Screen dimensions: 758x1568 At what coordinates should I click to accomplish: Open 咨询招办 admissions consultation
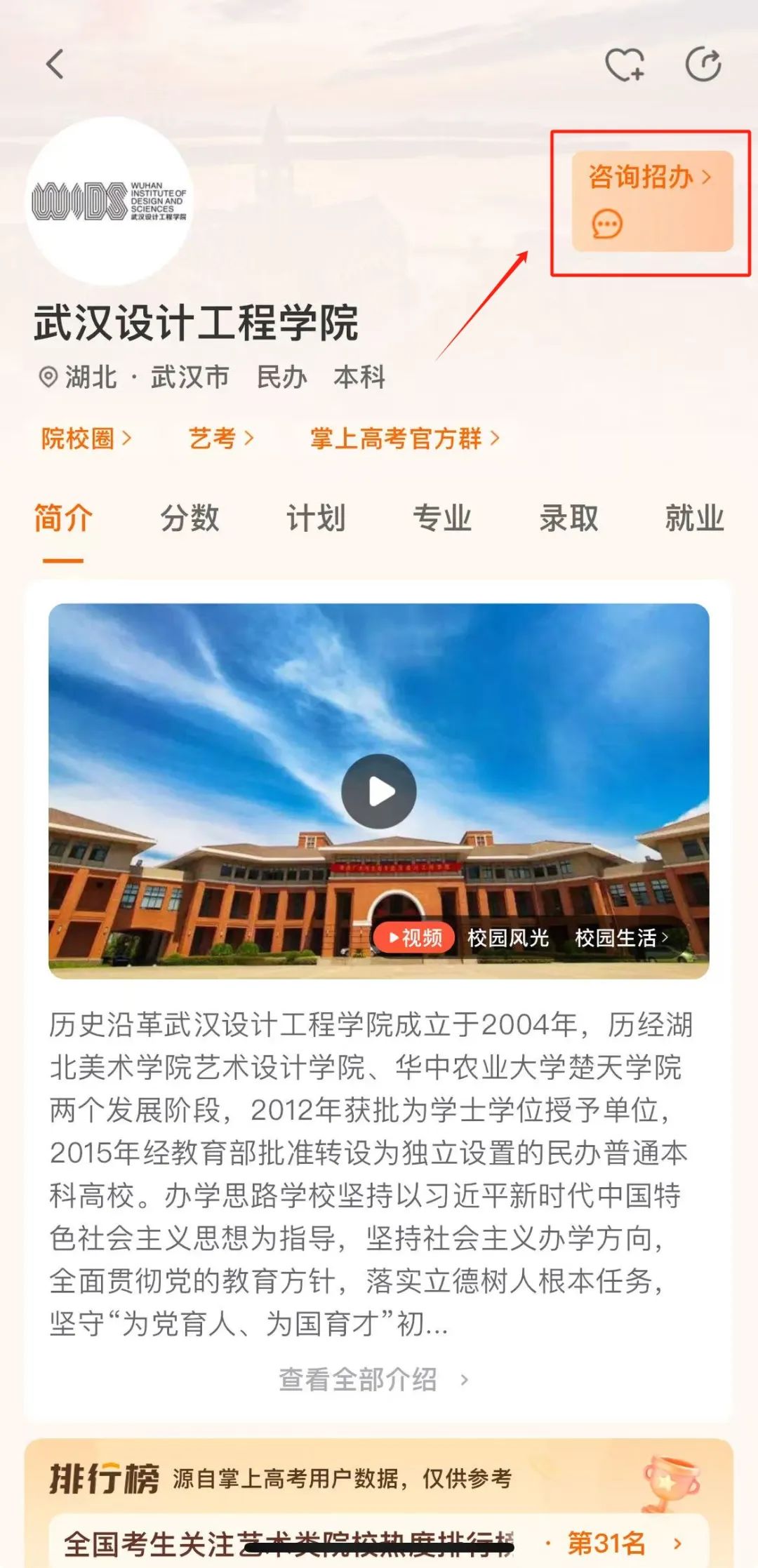coord(652,201)
